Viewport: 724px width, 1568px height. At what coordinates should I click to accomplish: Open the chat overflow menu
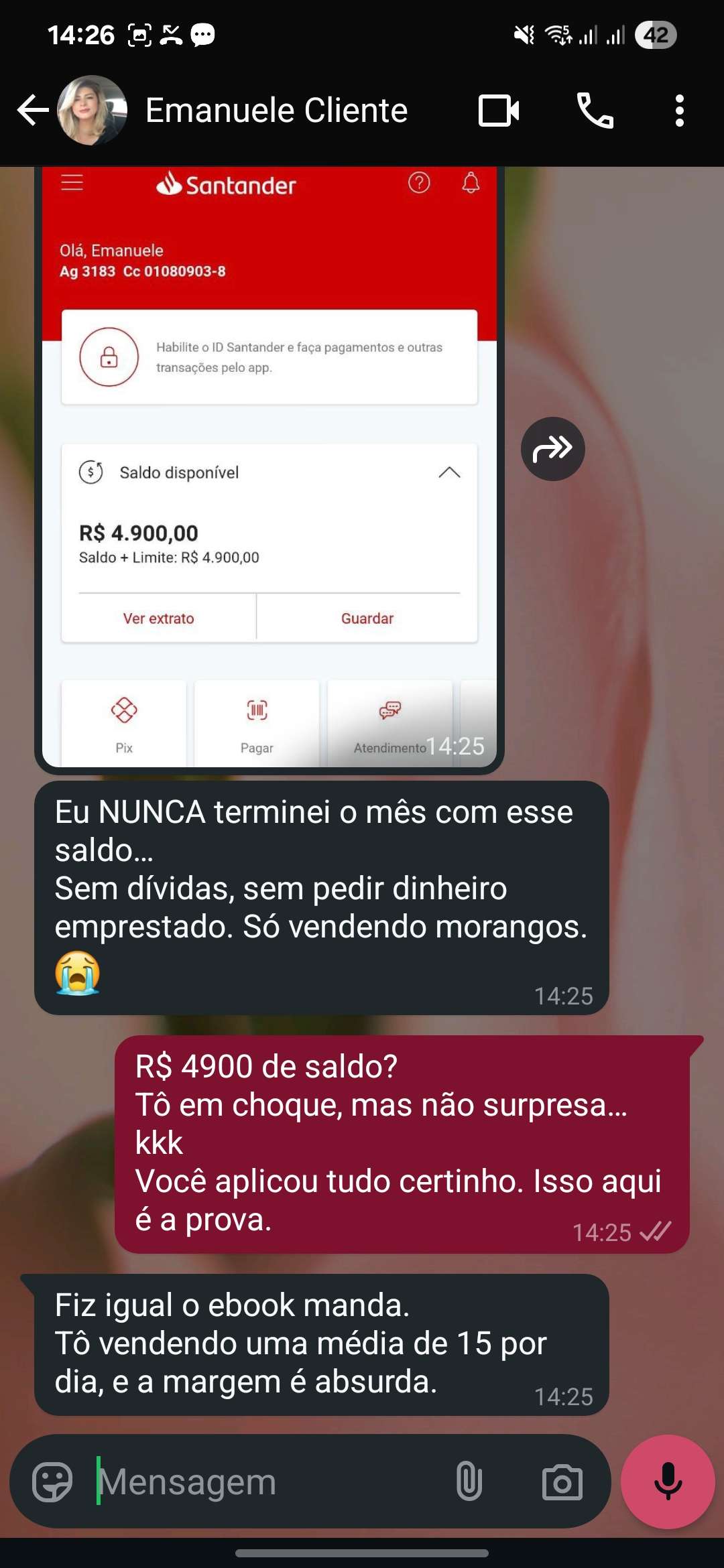coord(679,111)
